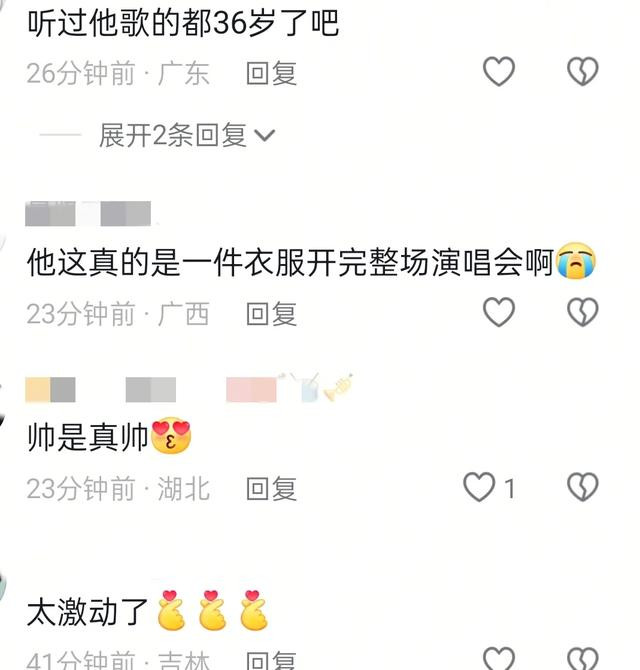640x670 pixels.
Task: Reply to the 吉林 comment
Action: pyautogui.click(x=271, y=661)
